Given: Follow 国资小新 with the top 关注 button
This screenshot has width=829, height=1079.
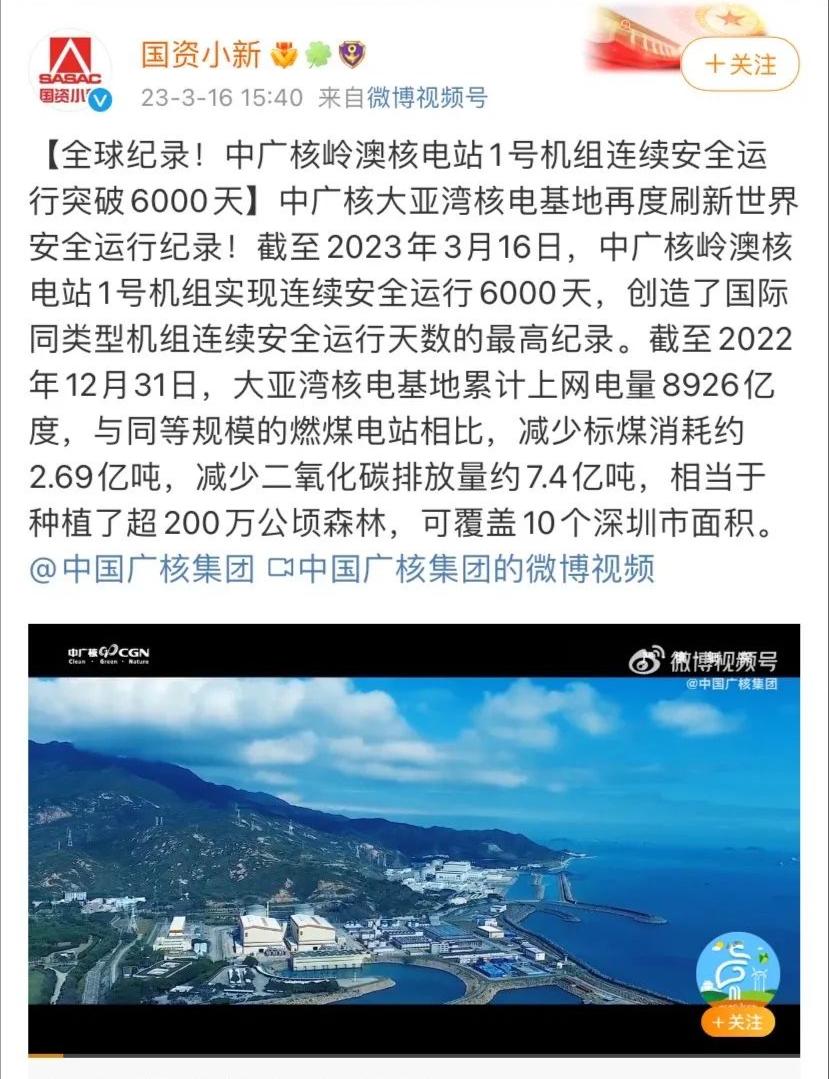Looking at the screenshot, I should point(740,64).
